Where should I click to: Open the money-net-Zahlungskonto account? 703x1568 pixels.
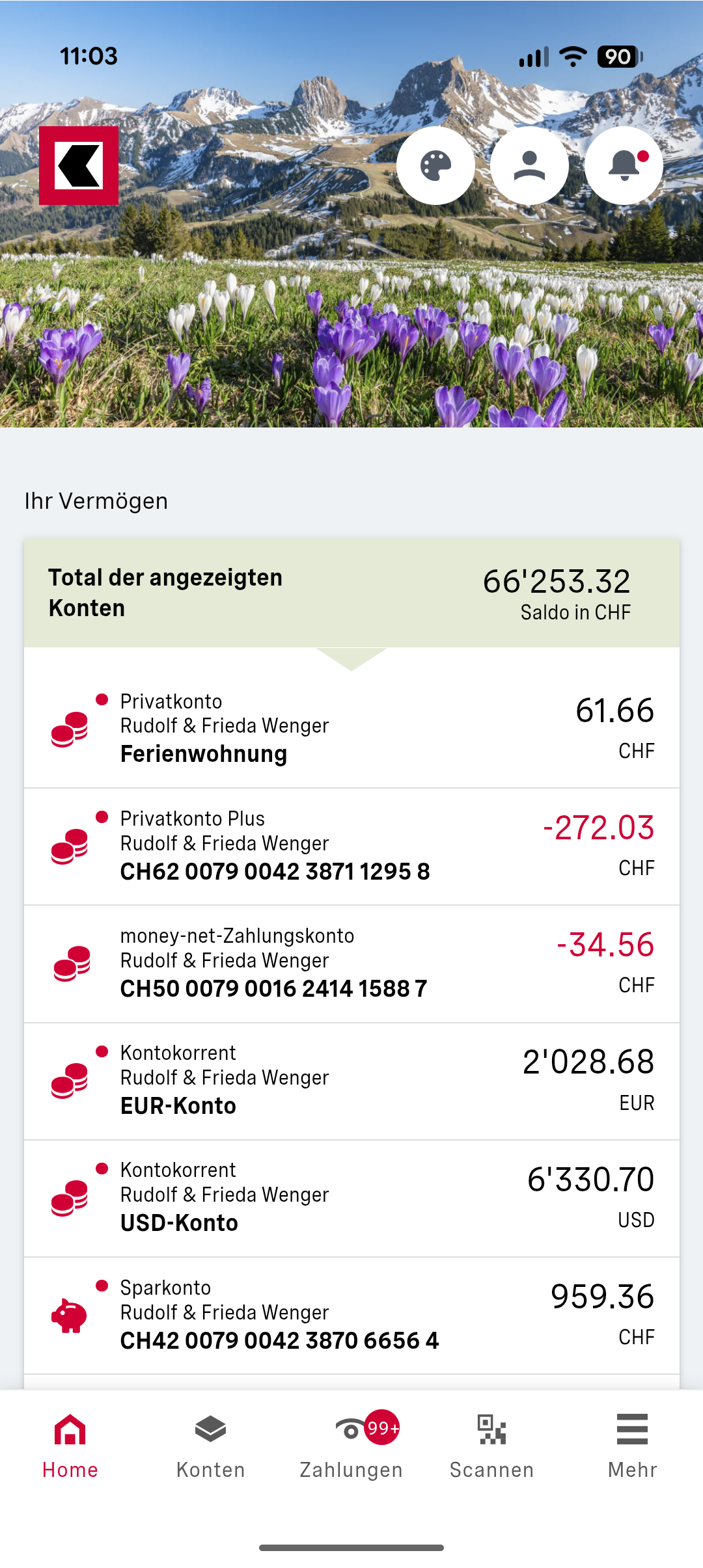[351, 964]
